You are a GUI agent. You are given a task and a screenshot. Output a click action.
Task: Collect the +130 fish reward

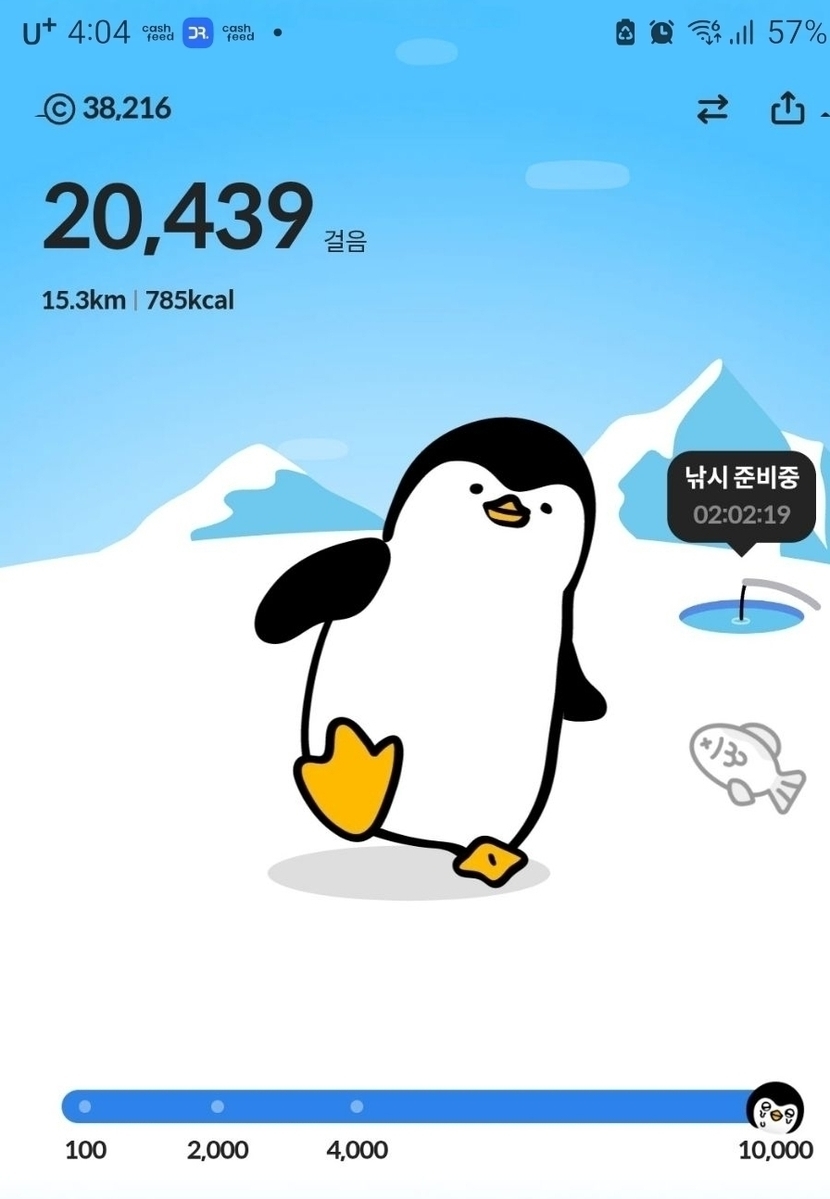click(x=747, y=765)
